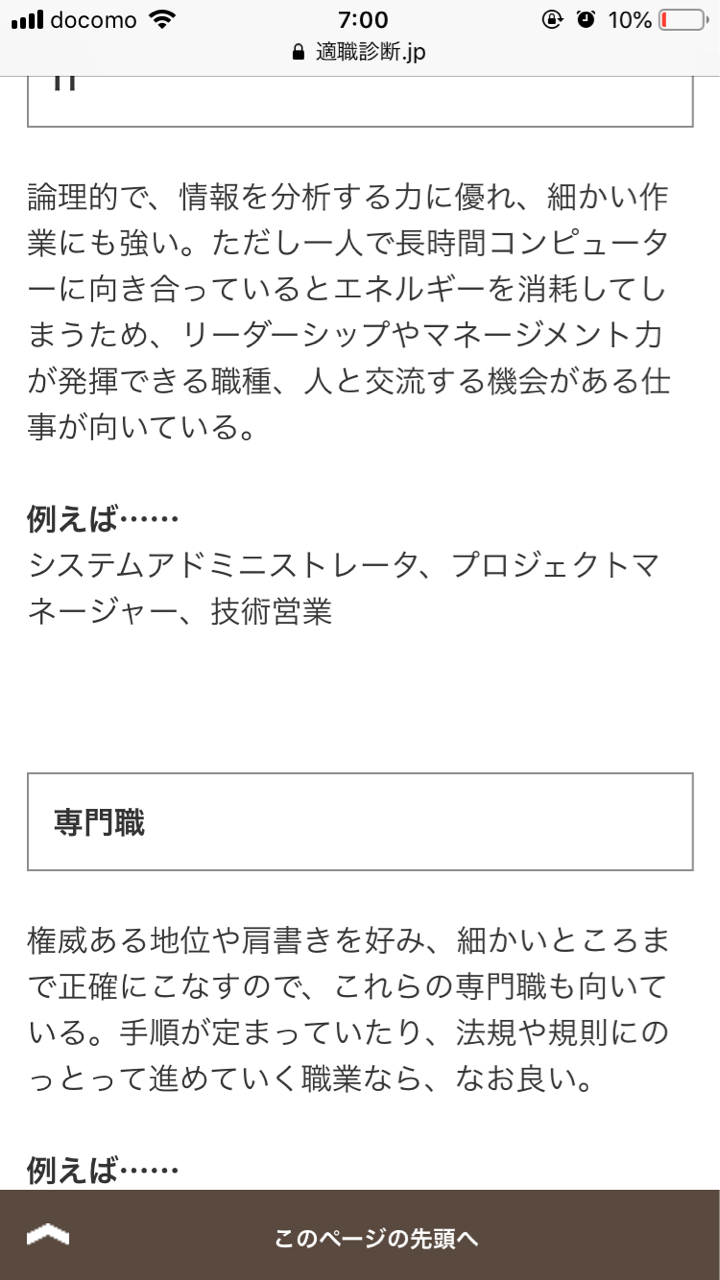Tap the 適職診断.jp address bar
The image size is (720, 1280).
[x=360, y=52]
